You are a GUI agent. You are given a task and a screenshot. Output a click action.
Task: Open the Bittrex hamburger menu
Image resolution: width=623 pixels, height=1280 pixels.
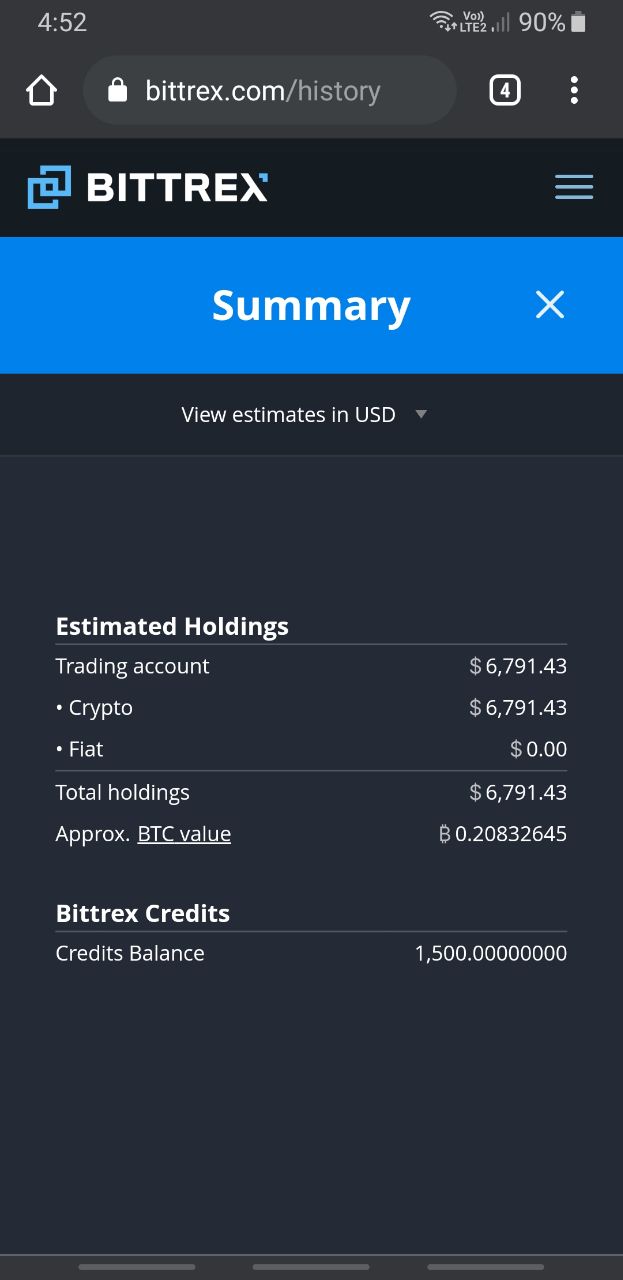pos(574,187)
